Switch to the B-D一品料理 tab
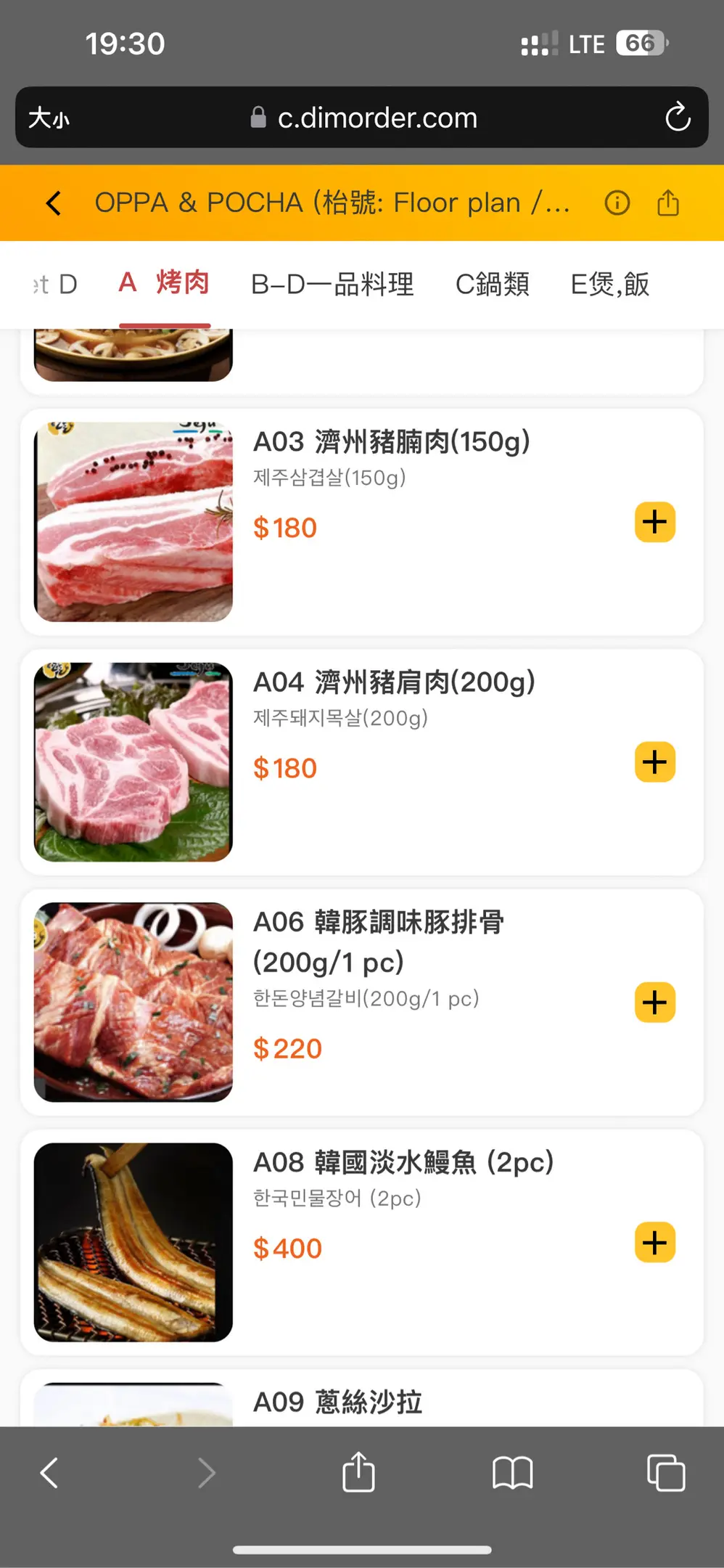 [332, 284]
